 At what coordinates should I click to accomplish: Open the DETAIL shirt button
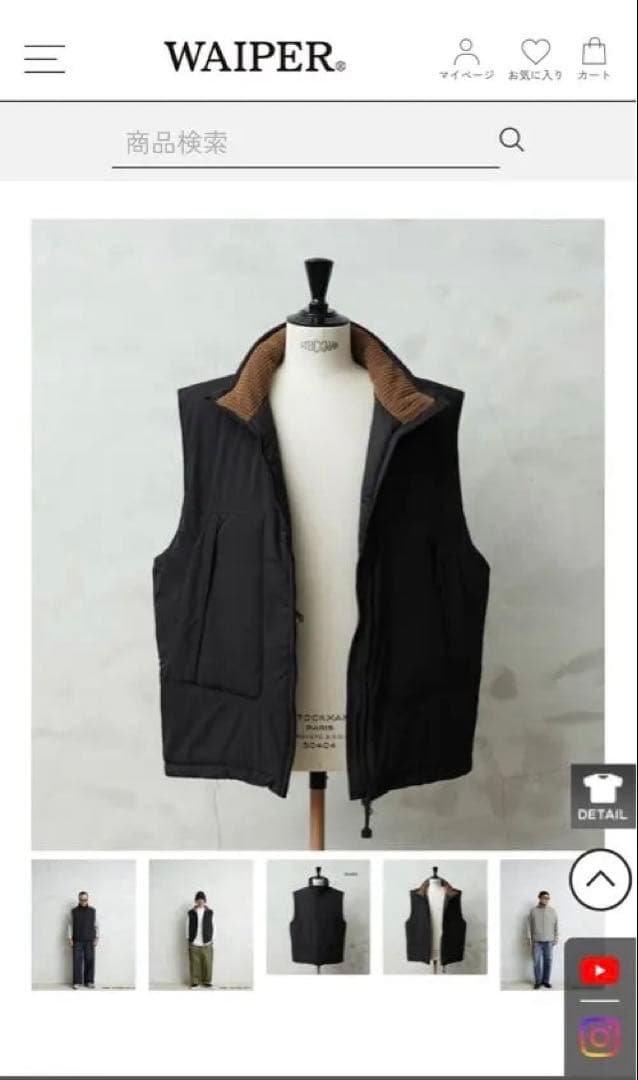pos(602,797)
